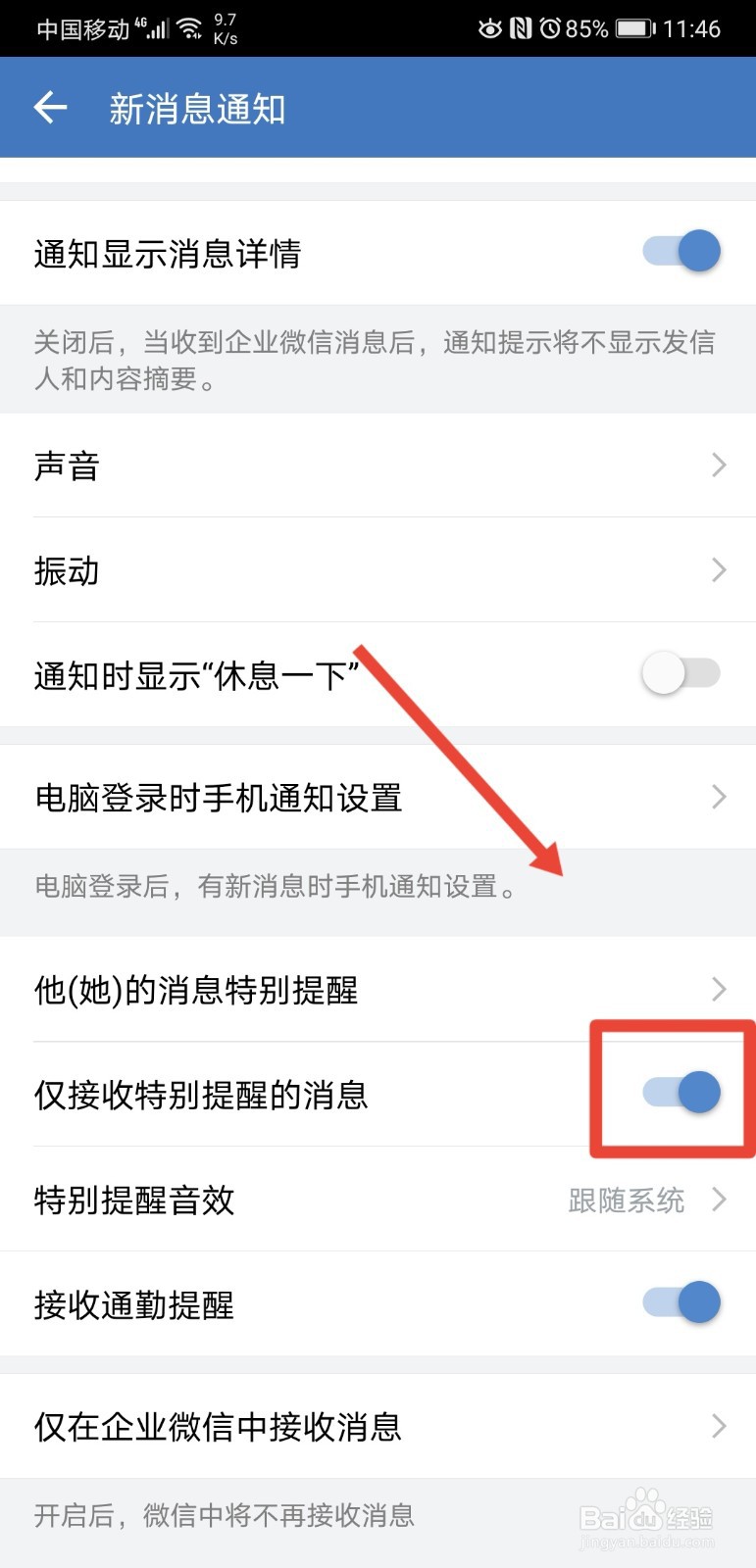Tap the back arrow to exit notification settings
The width and height of the screenshot is (756, 1568).
tap(49, 107)
